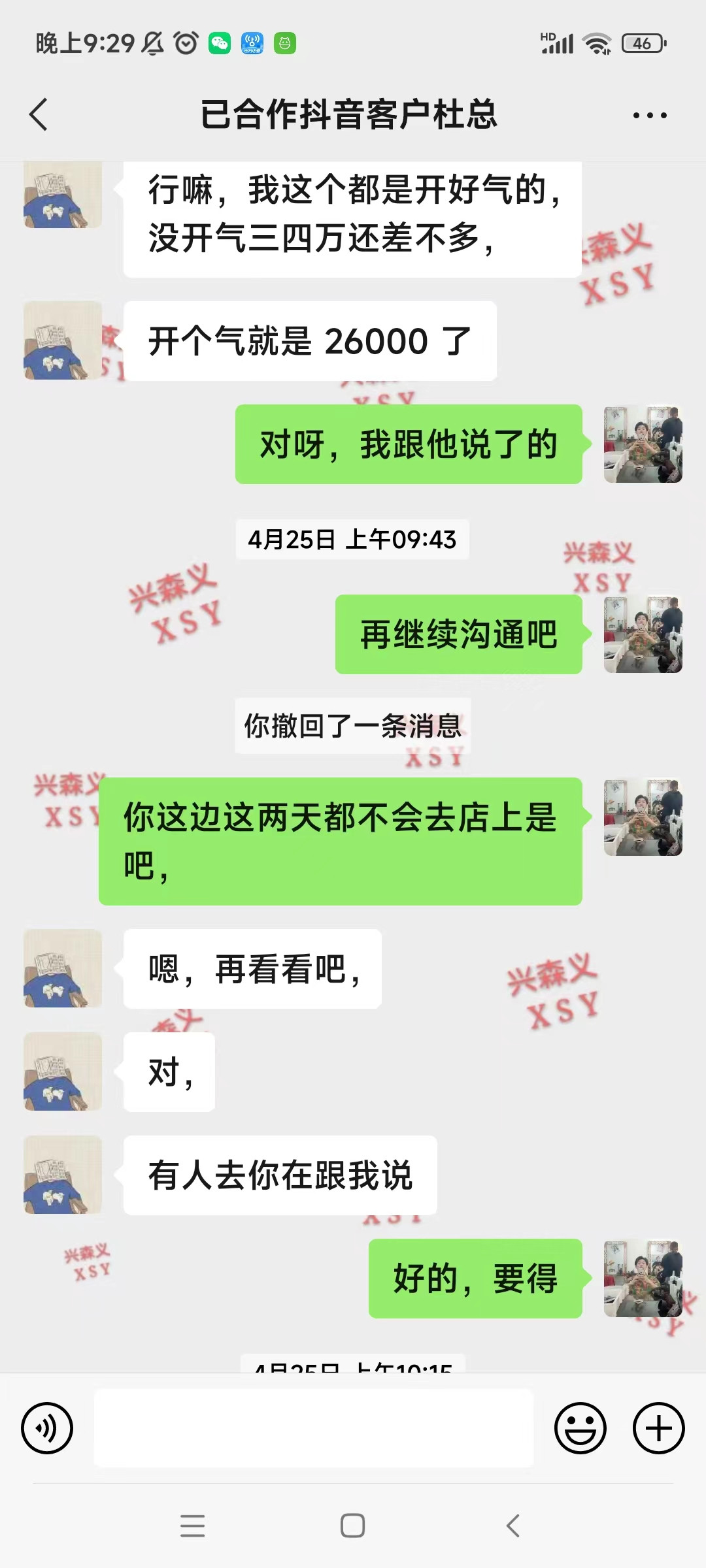This screenshot has height=1568, width=706.
Task: Open your avatar beside '再继续沟通吧'
Action: tap(643, 634)
